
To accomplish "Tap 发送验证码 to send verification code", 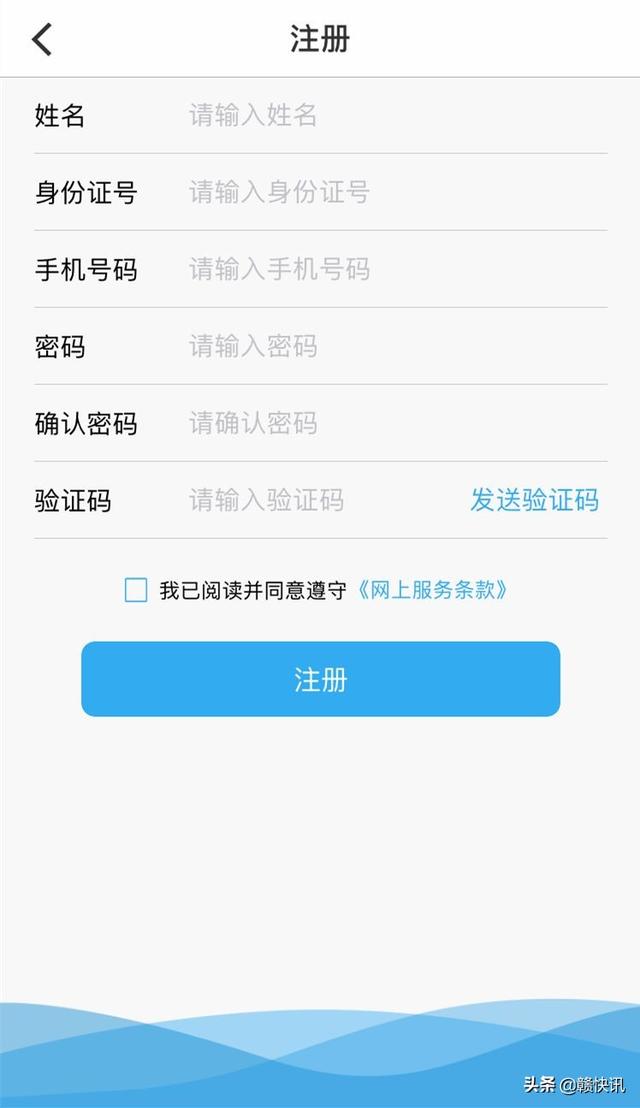I will [534, 500].
